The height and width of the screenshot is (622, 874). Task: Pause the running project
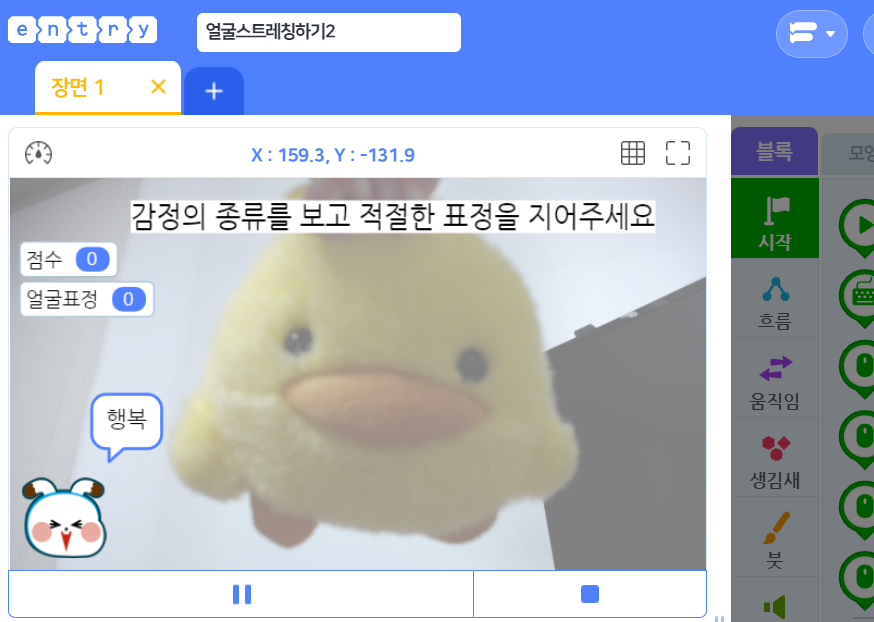pos(241,594)
